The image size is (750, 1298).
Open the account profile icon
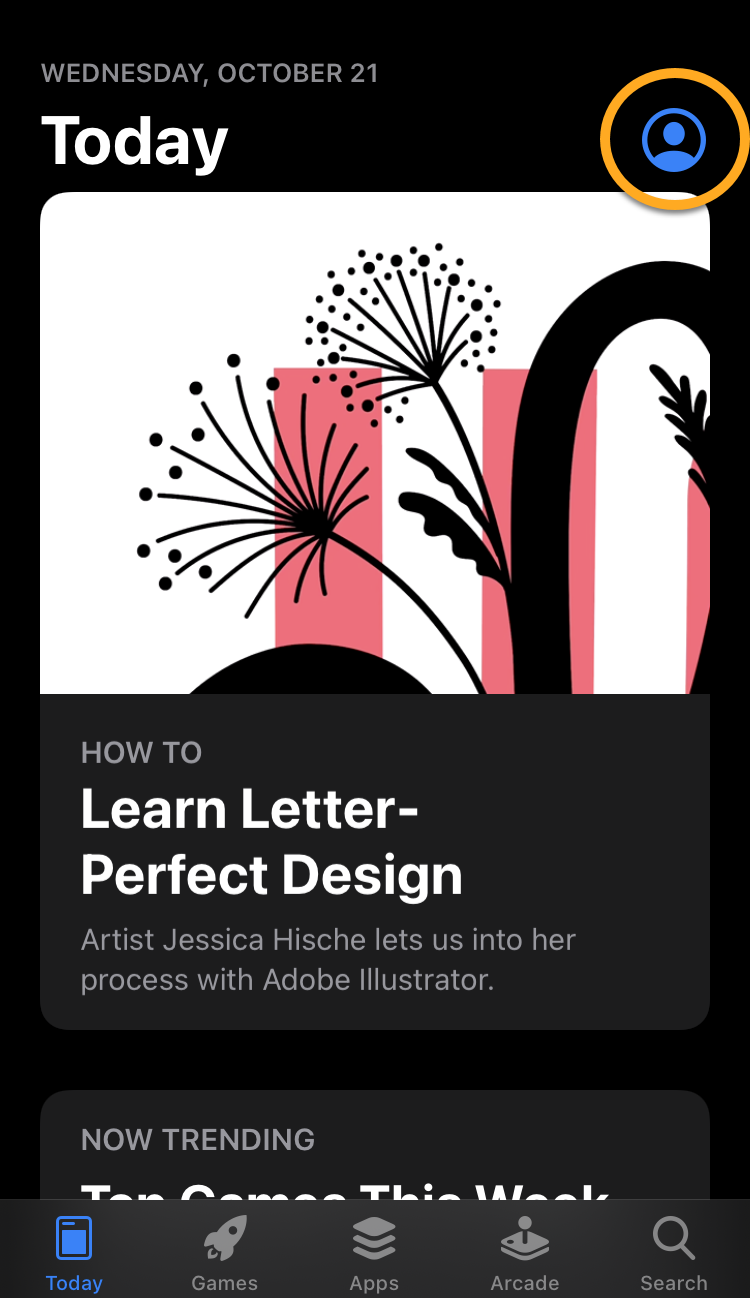(x=674, y=140)
